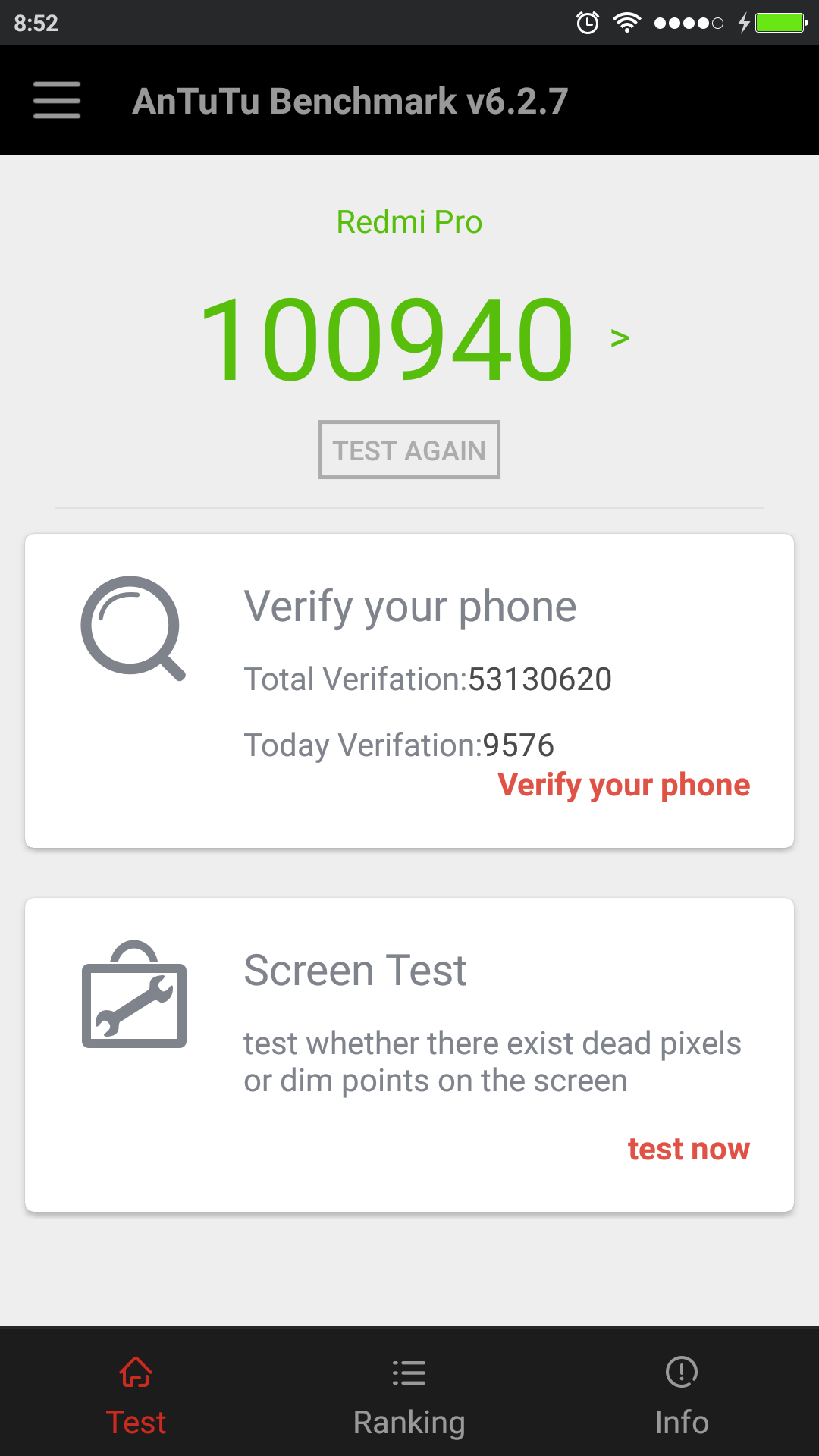
Task: Open the Info tab
Action: (x=681, y=1397)
